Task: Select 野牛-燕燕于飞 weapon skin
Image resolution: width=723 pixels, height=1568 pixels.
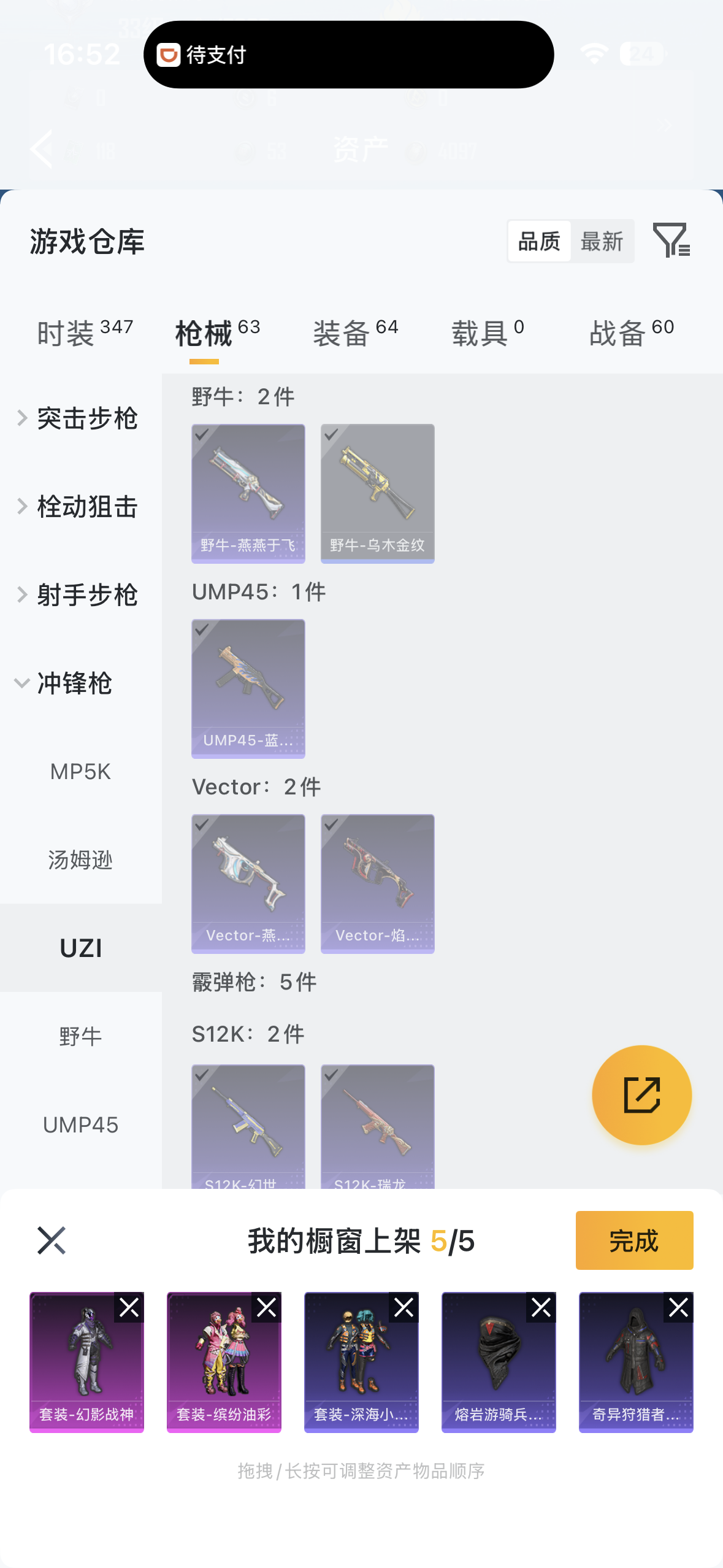Action: click(x=248, y=493)
